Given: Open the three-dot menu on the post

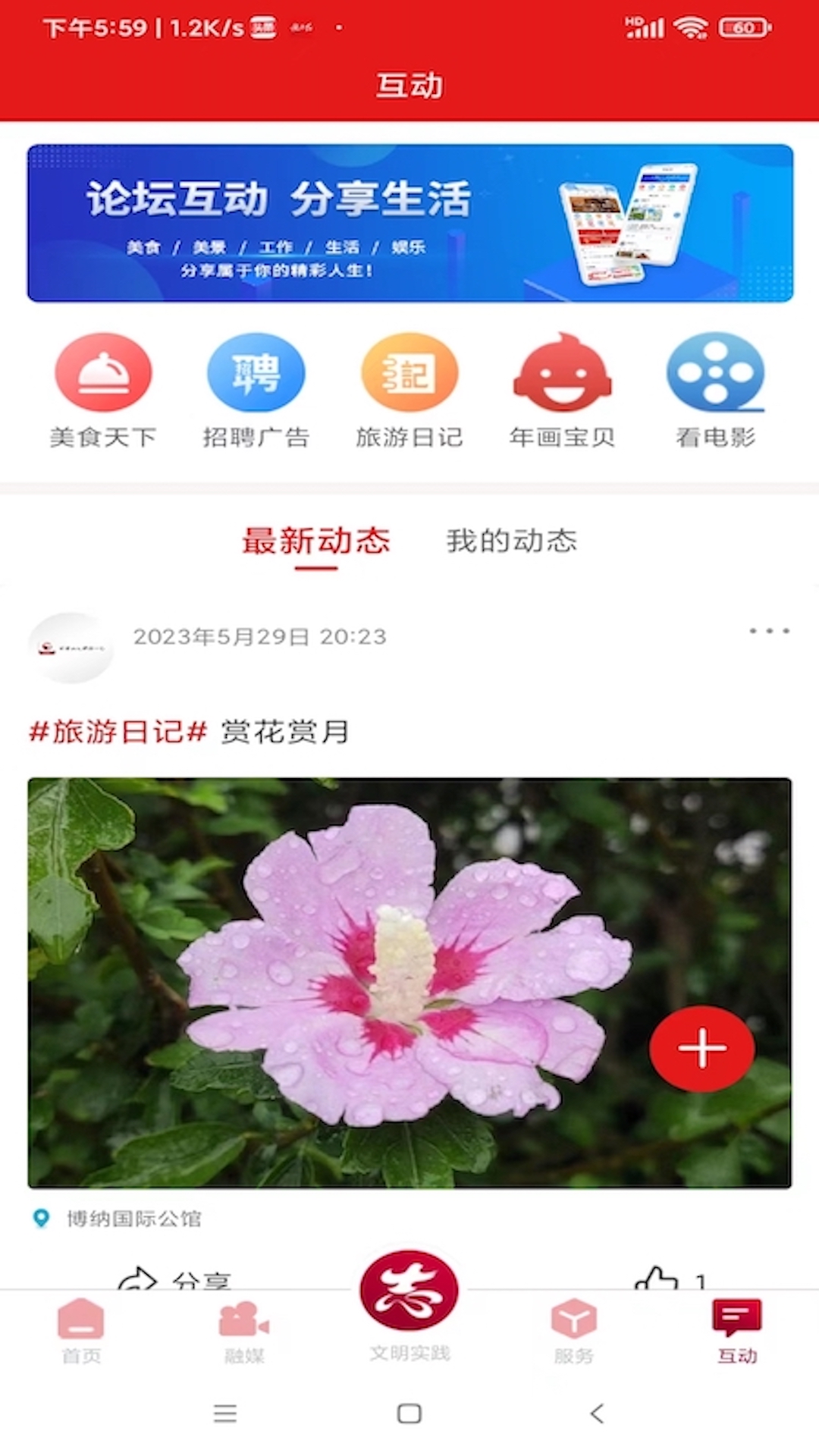Looking at the screenshot, I should click(769, 631).
